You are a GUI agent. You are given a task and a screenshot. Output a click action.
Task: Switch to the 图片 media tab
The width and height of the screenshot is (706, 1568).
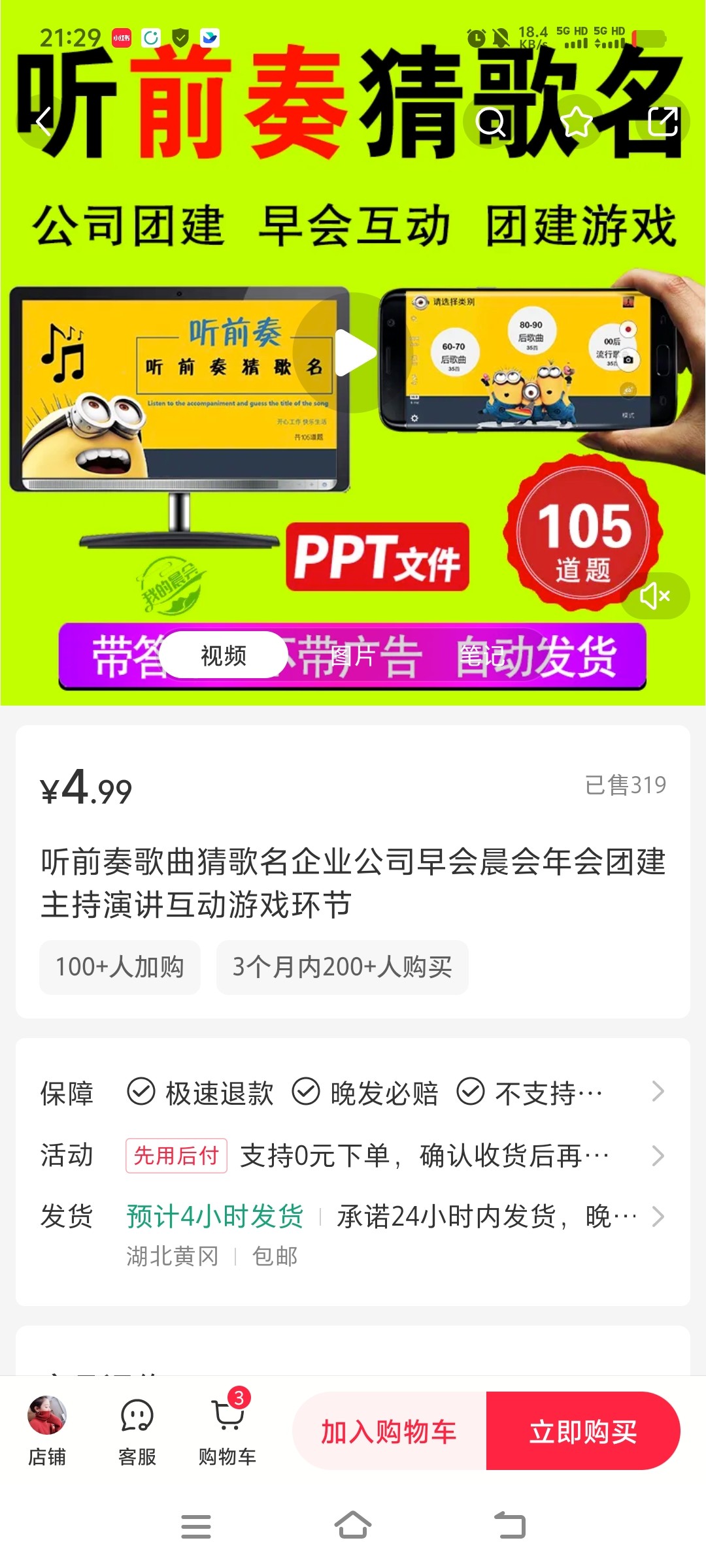[x=353, y=655]
